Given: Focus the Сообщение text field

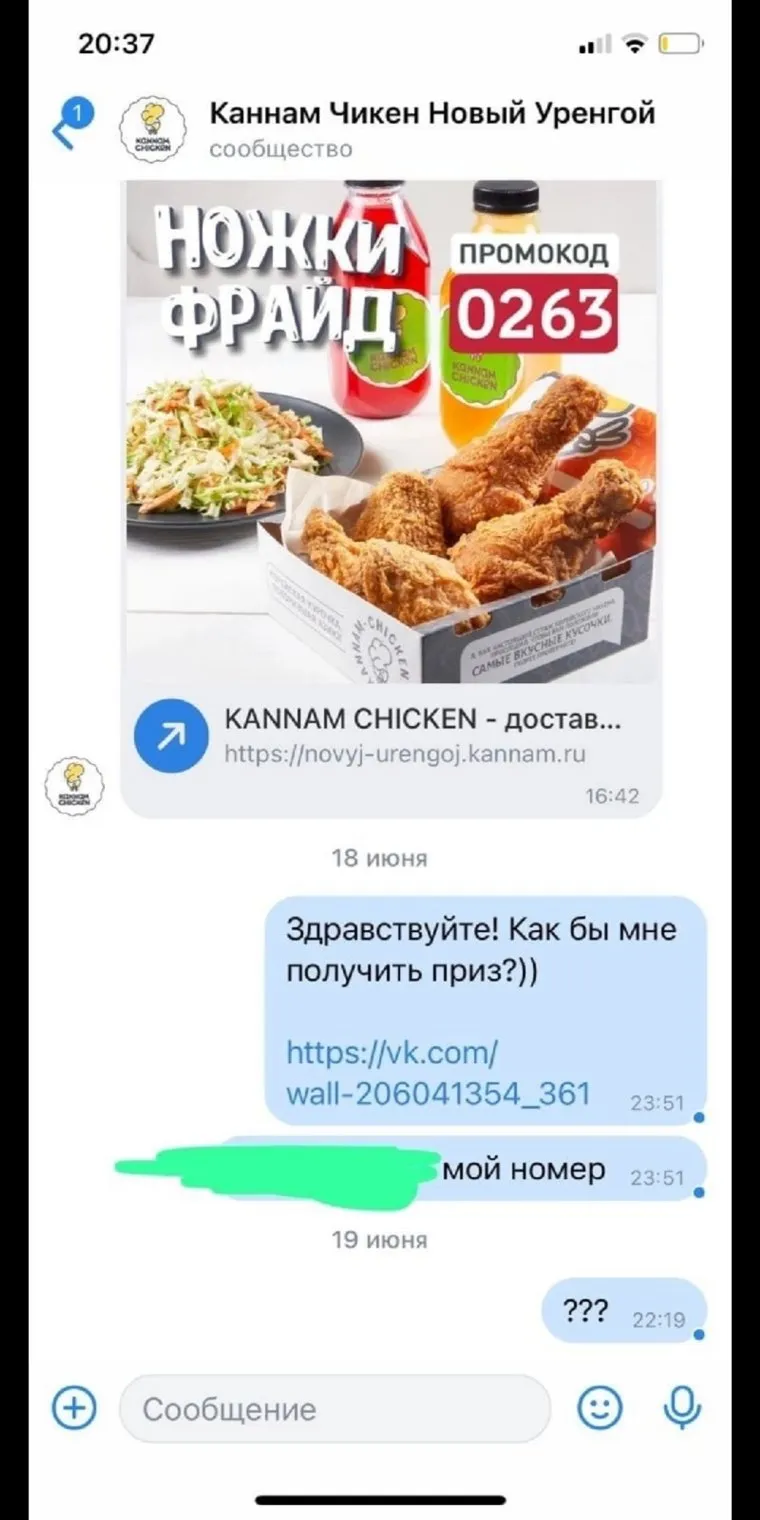Looking at the screenshot, I should pyautogui.click(x=335, y=1409).
